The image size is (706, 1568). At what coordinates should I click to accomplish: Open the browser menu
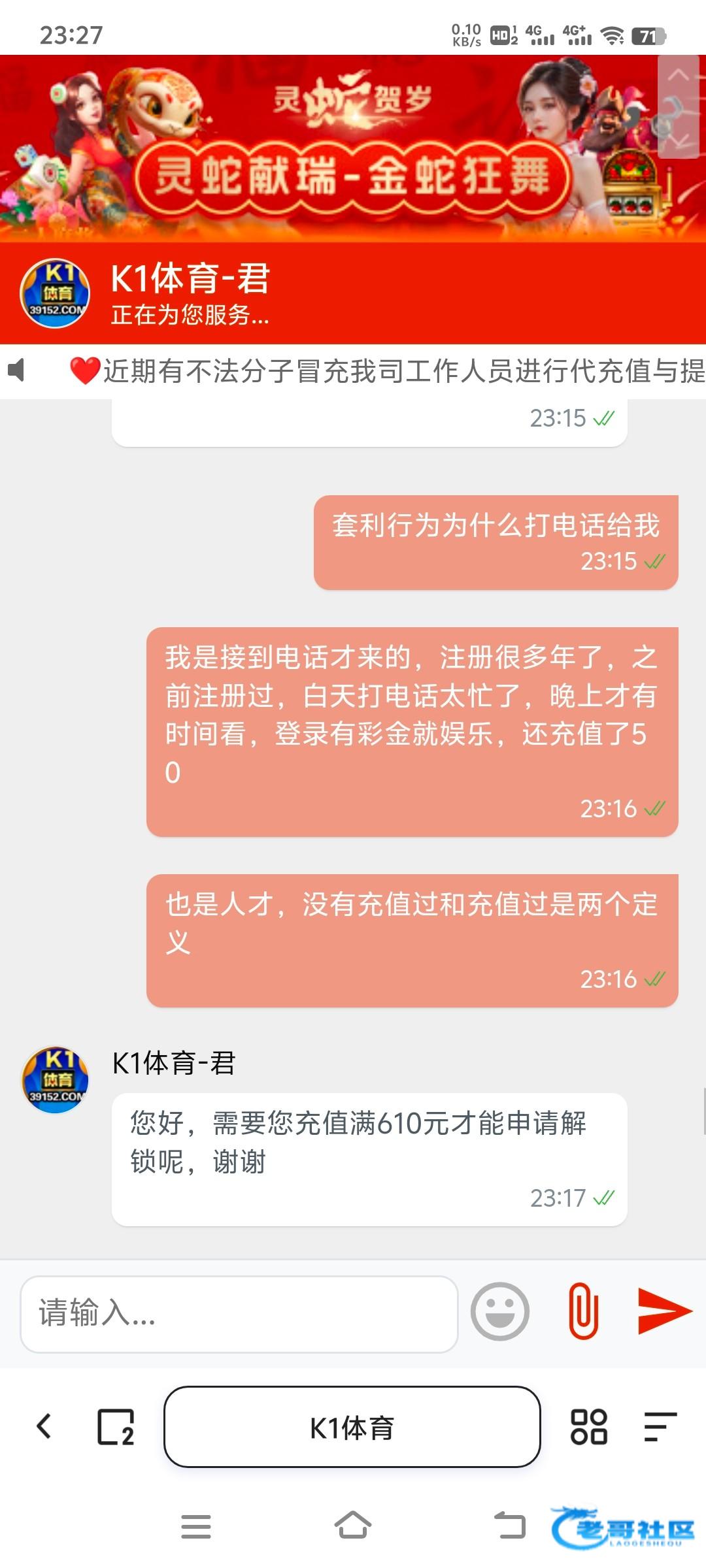click(x=659, y=1426)
